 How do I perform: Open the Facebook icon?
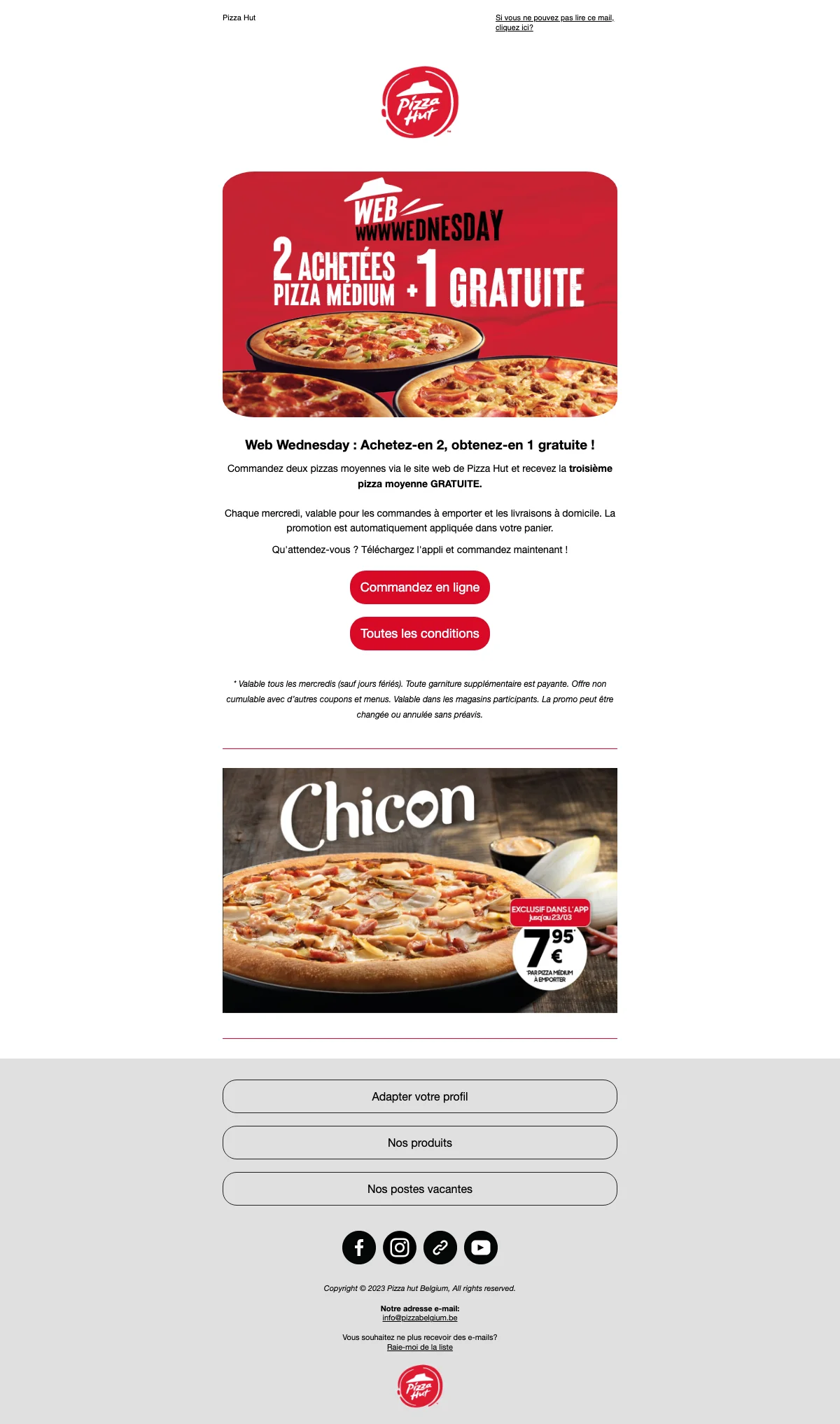359,1248
